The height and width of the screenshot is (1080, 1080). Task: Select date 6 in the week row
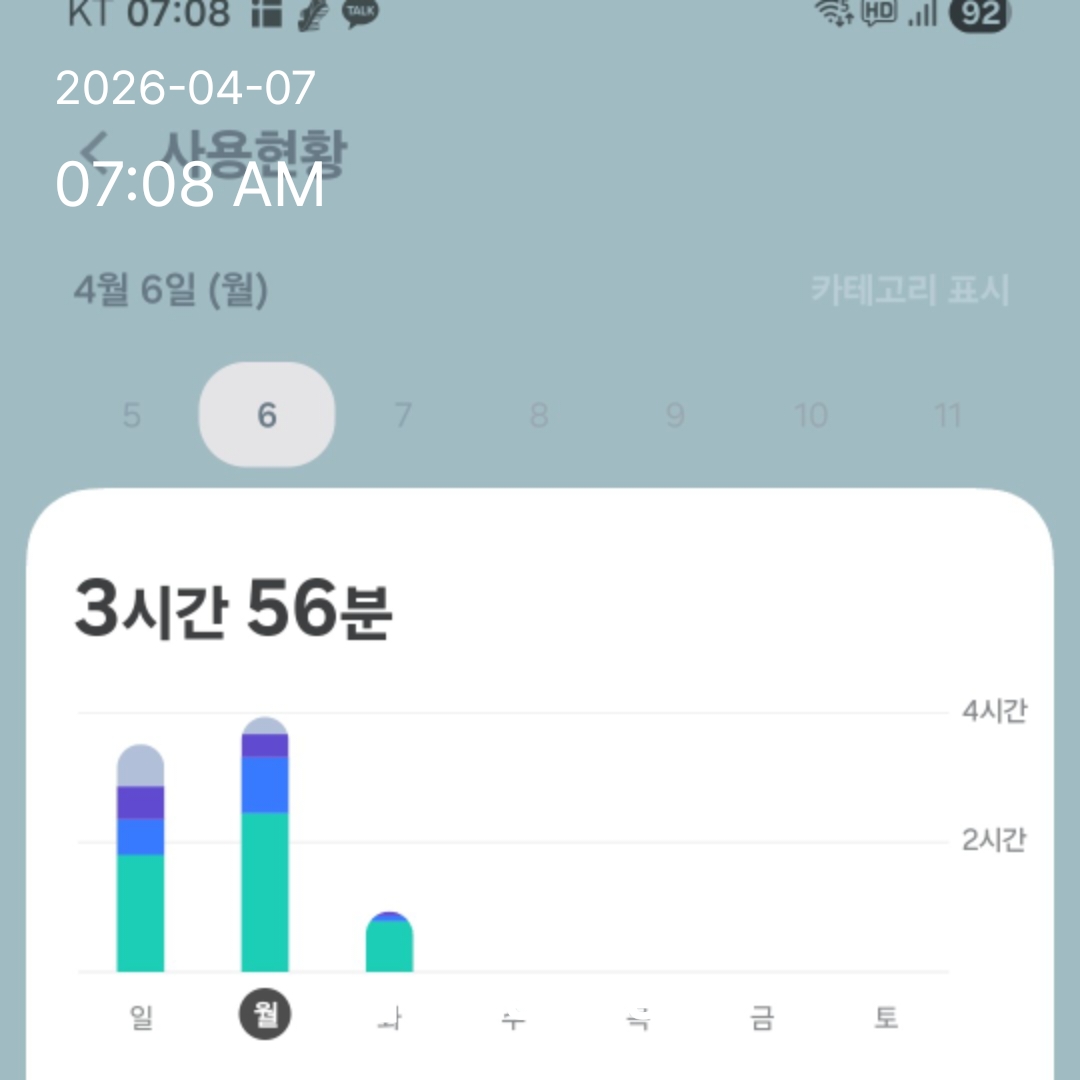267,415
